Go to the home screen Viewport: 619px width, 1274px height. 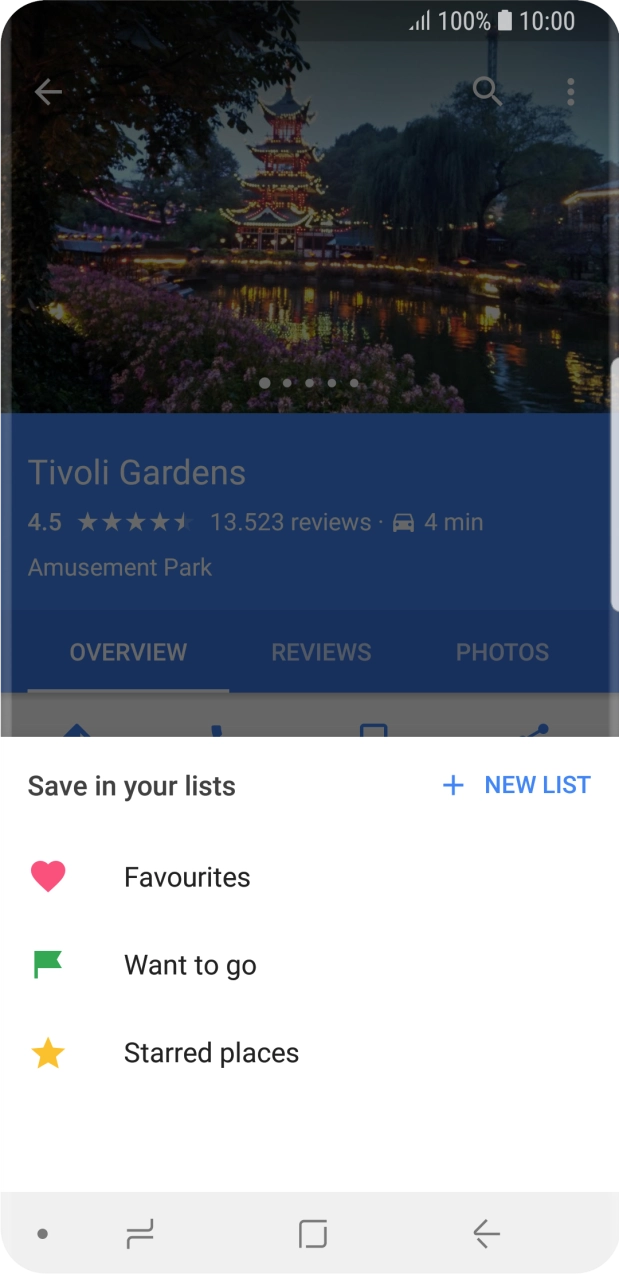313,1234
